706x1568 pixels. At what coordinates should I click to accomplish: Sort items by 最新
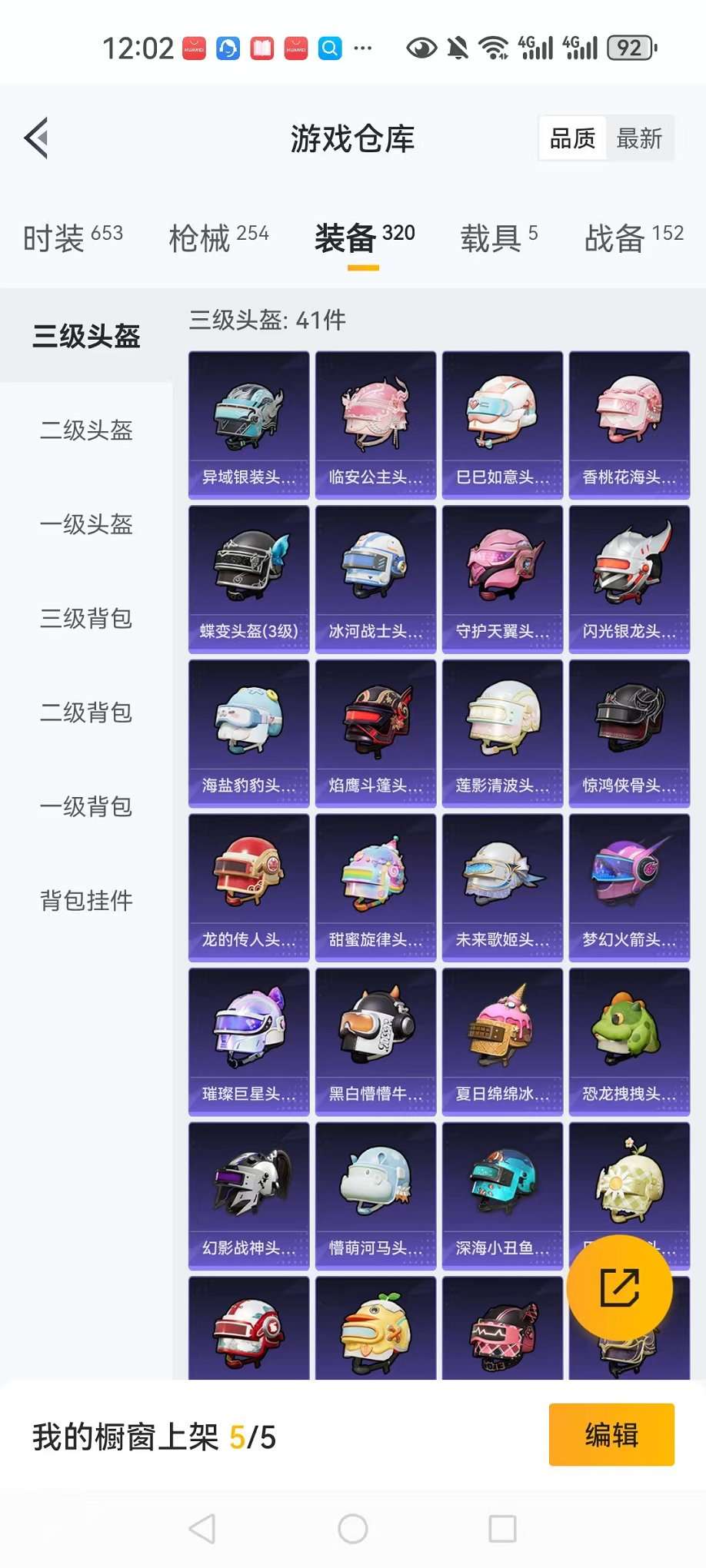638,138
